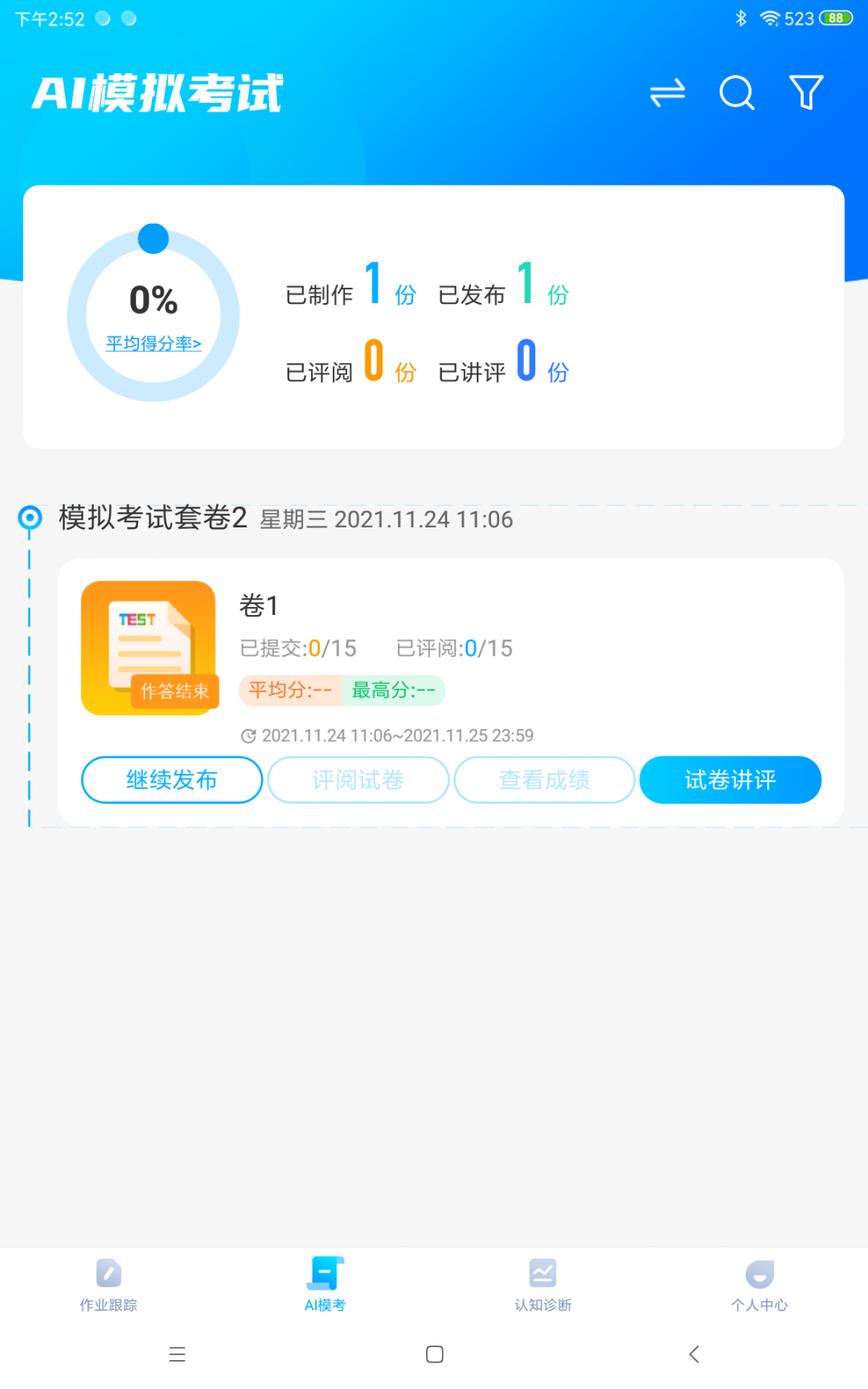This screenshot has width=868, height=1389.
Task: Switch to the AI模考 tab
Action: (x=325, y=1285)
